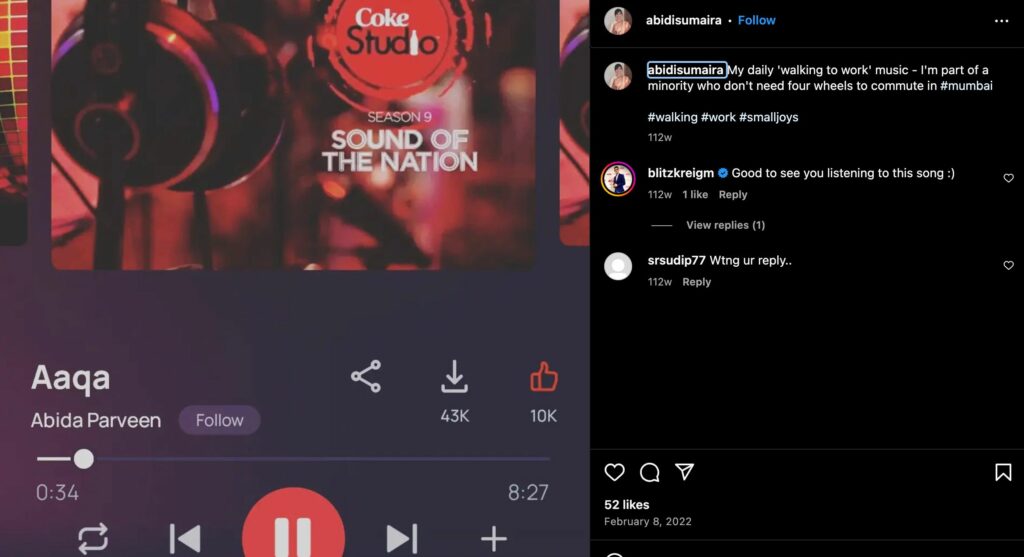1024x557 pixels.
Task: Like blitzkreigm's comment
Action: tap(1008, 179)
